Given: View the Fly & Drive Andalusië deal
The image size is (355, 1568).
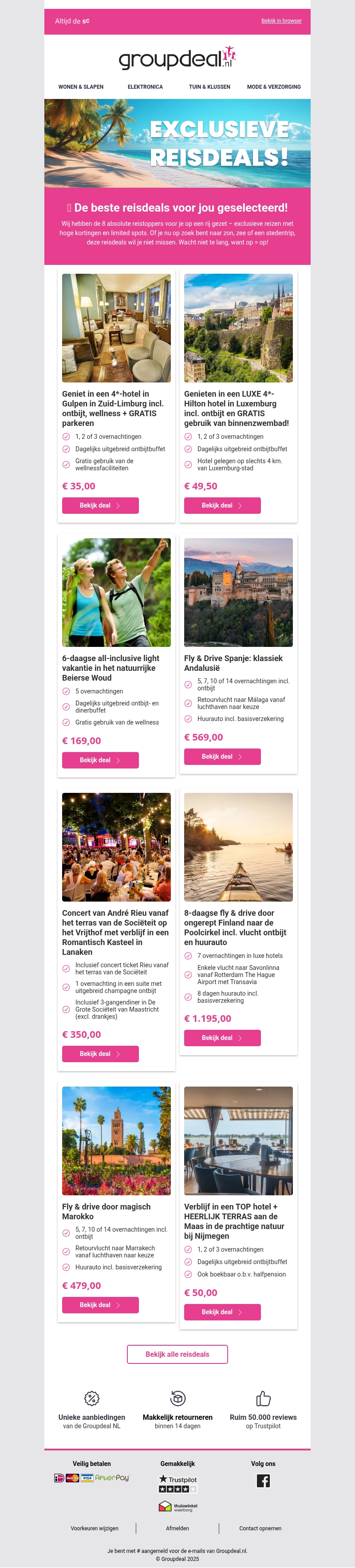Looking at the screenshot, I should (222, 756).
